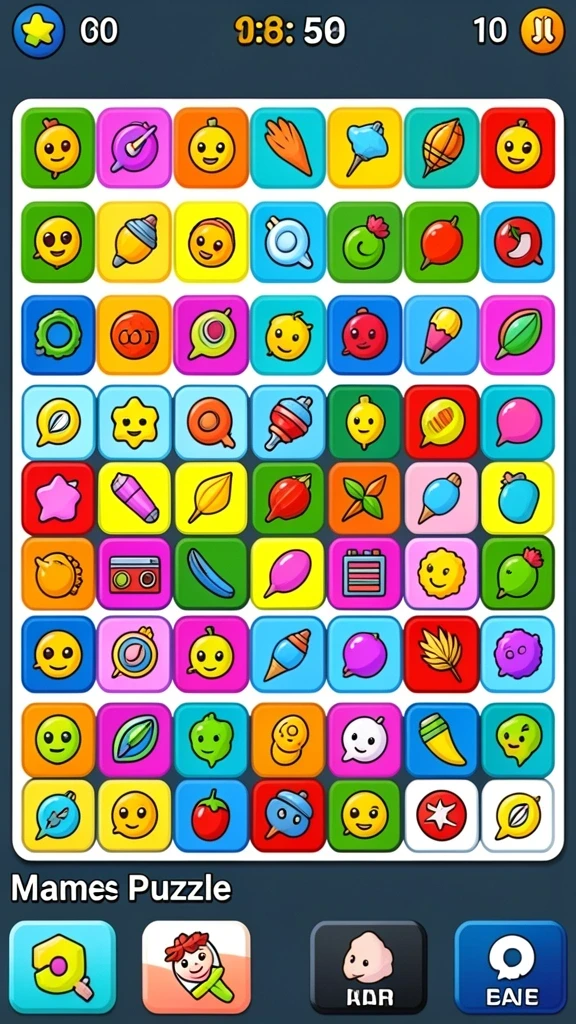This screenshot has width=576, height=1024.
Task: Tap the blue star badge icon
Action: click(x=39, y=31)
